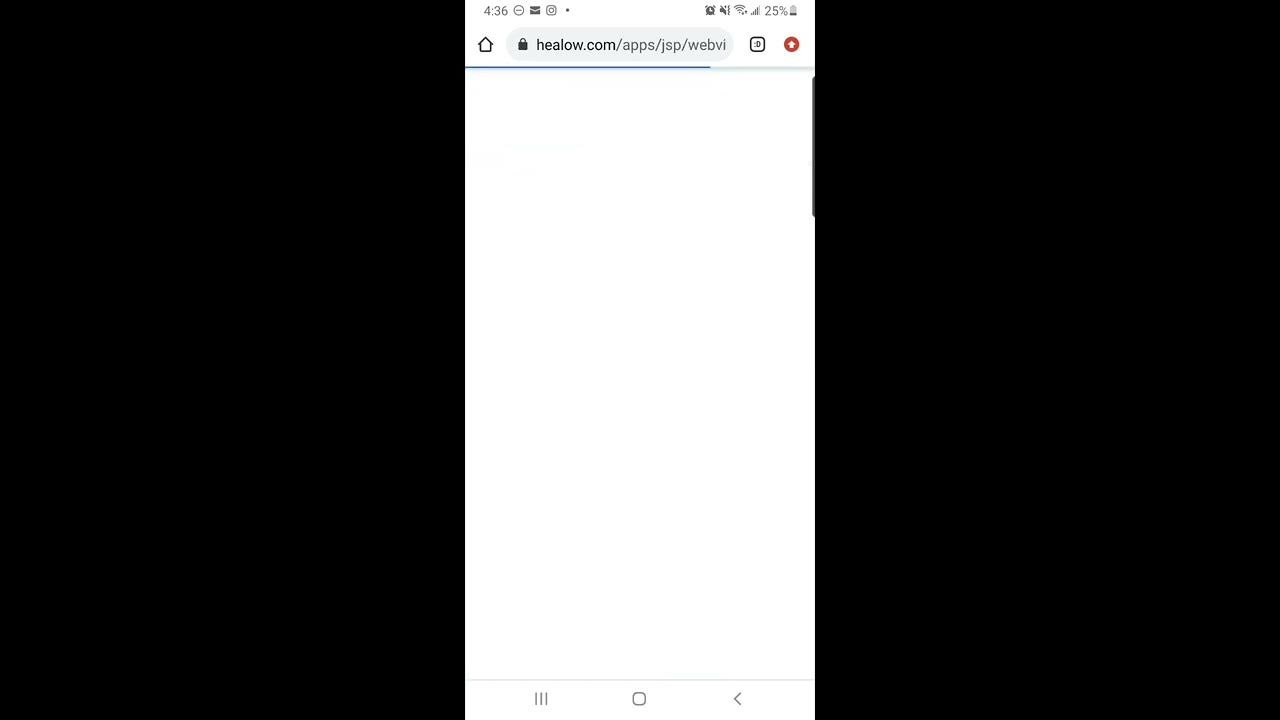
Task: Open recent apps from the navigation bar
Action: (541, 699)
